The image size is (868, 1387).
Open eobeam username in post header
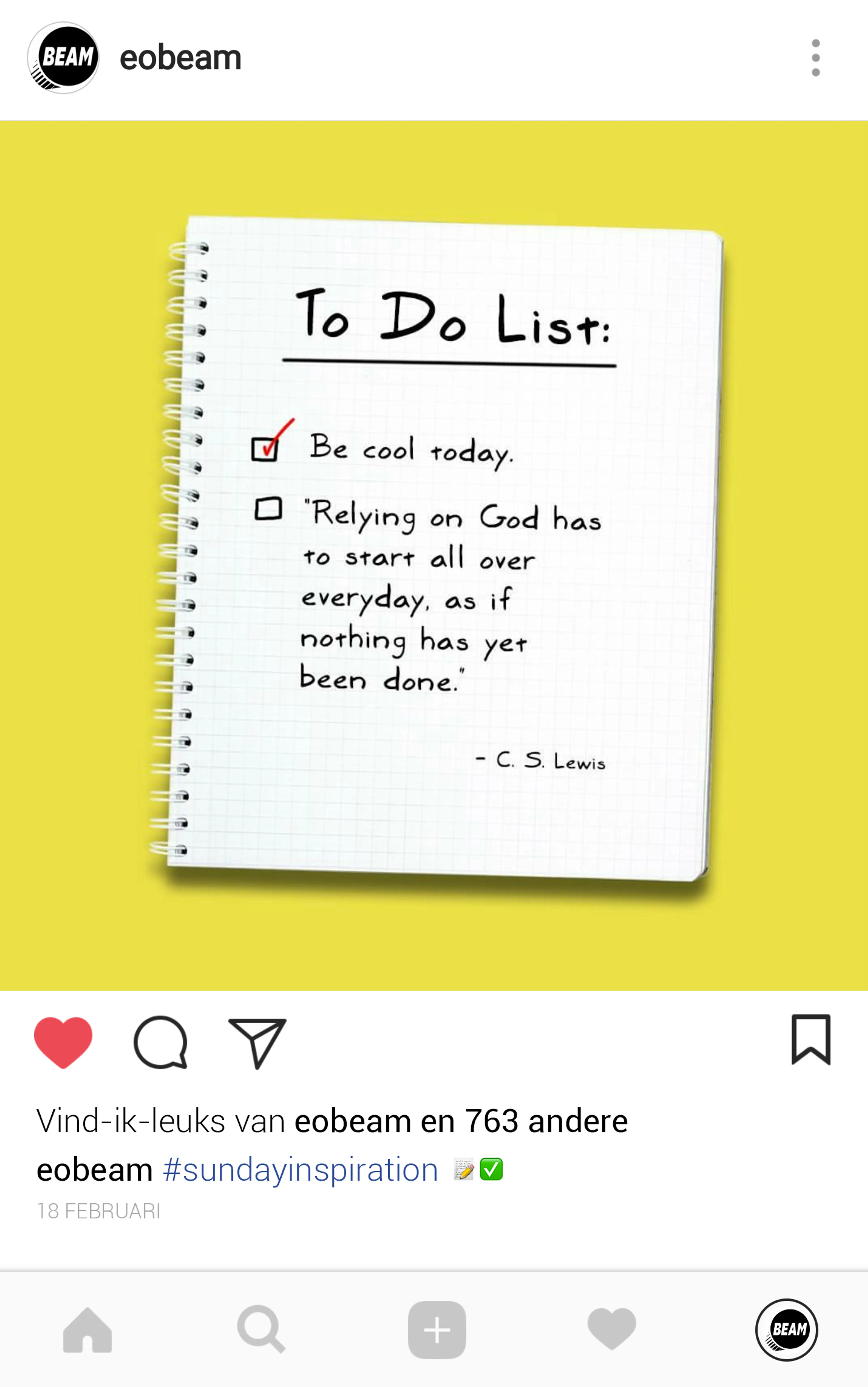(x=180, y=58)
